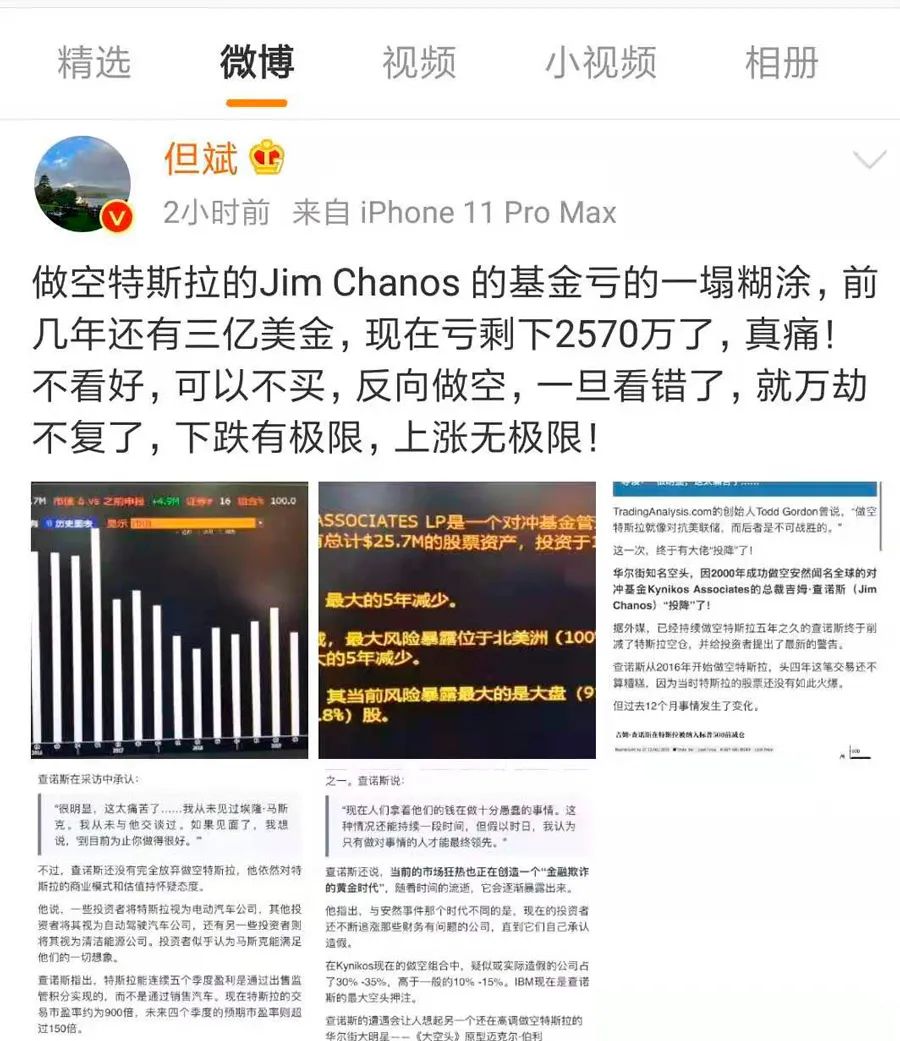Switch to the 精选 tab
This screenshot has height=1041, width=900.
(x=94, y=62)
